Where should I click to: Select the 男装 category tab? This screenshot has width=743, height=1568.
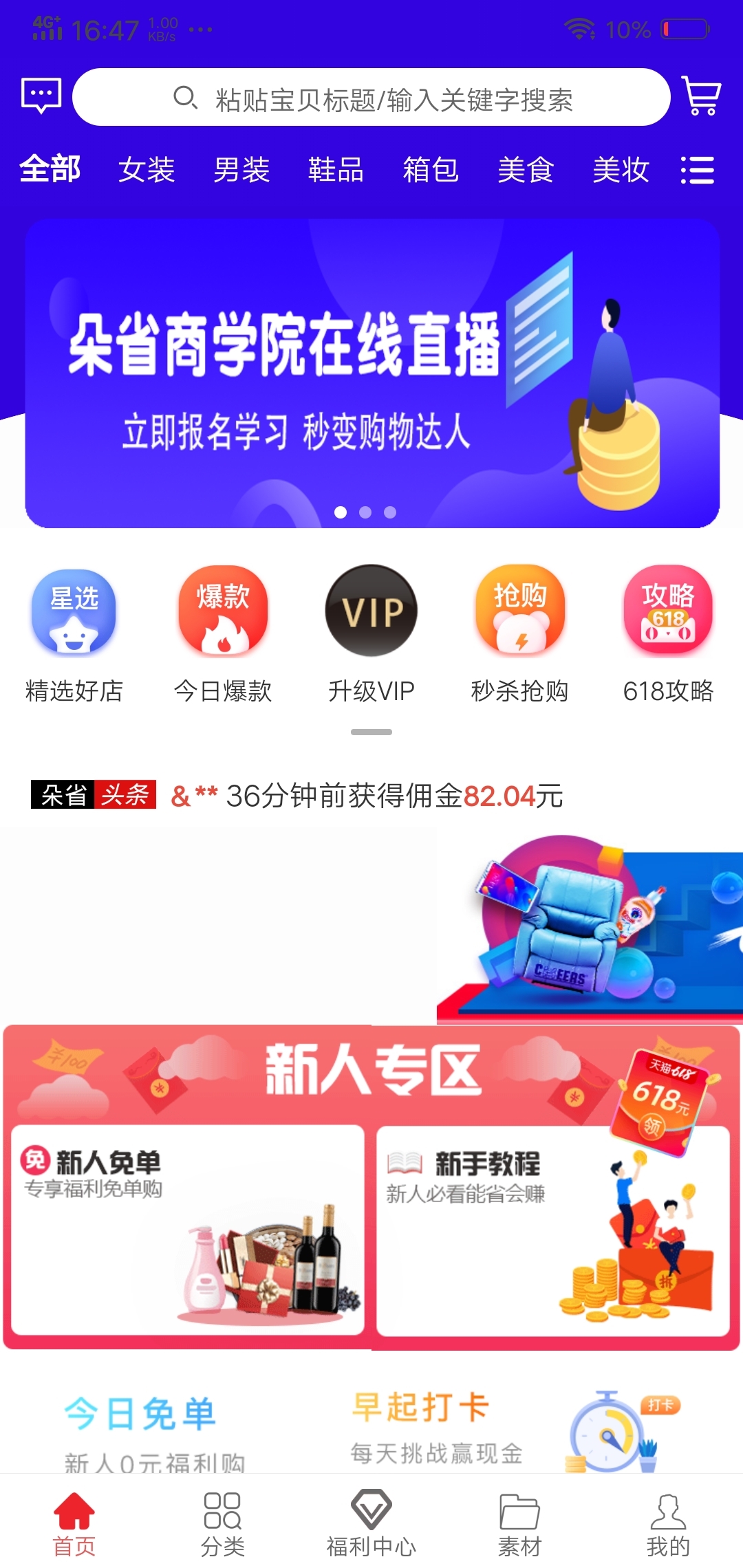241,170
